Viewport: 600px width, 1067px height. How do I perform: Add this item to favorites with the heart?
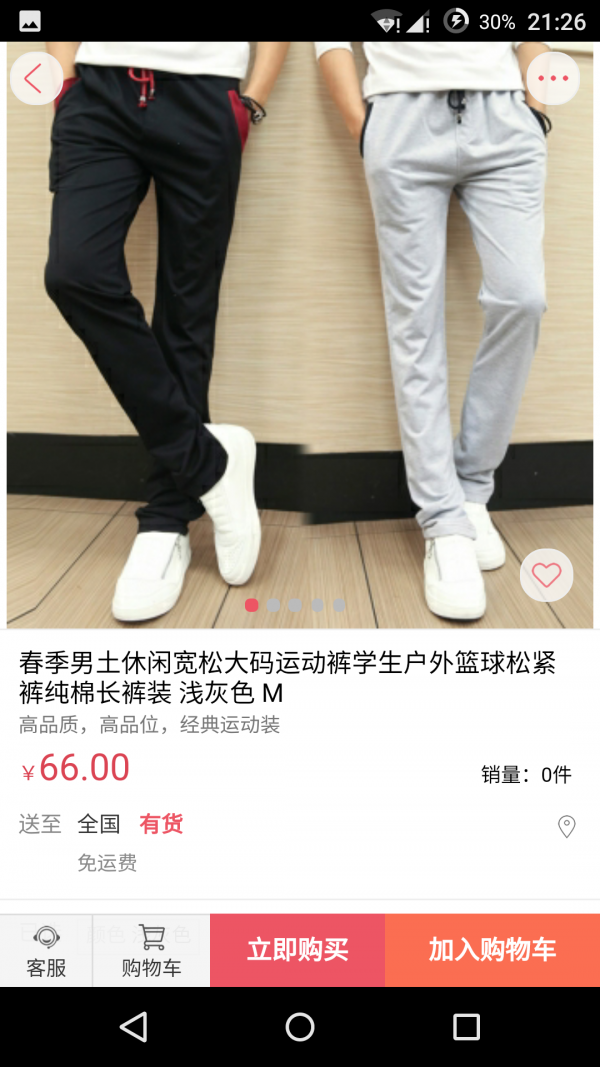(x=546, y=575)
